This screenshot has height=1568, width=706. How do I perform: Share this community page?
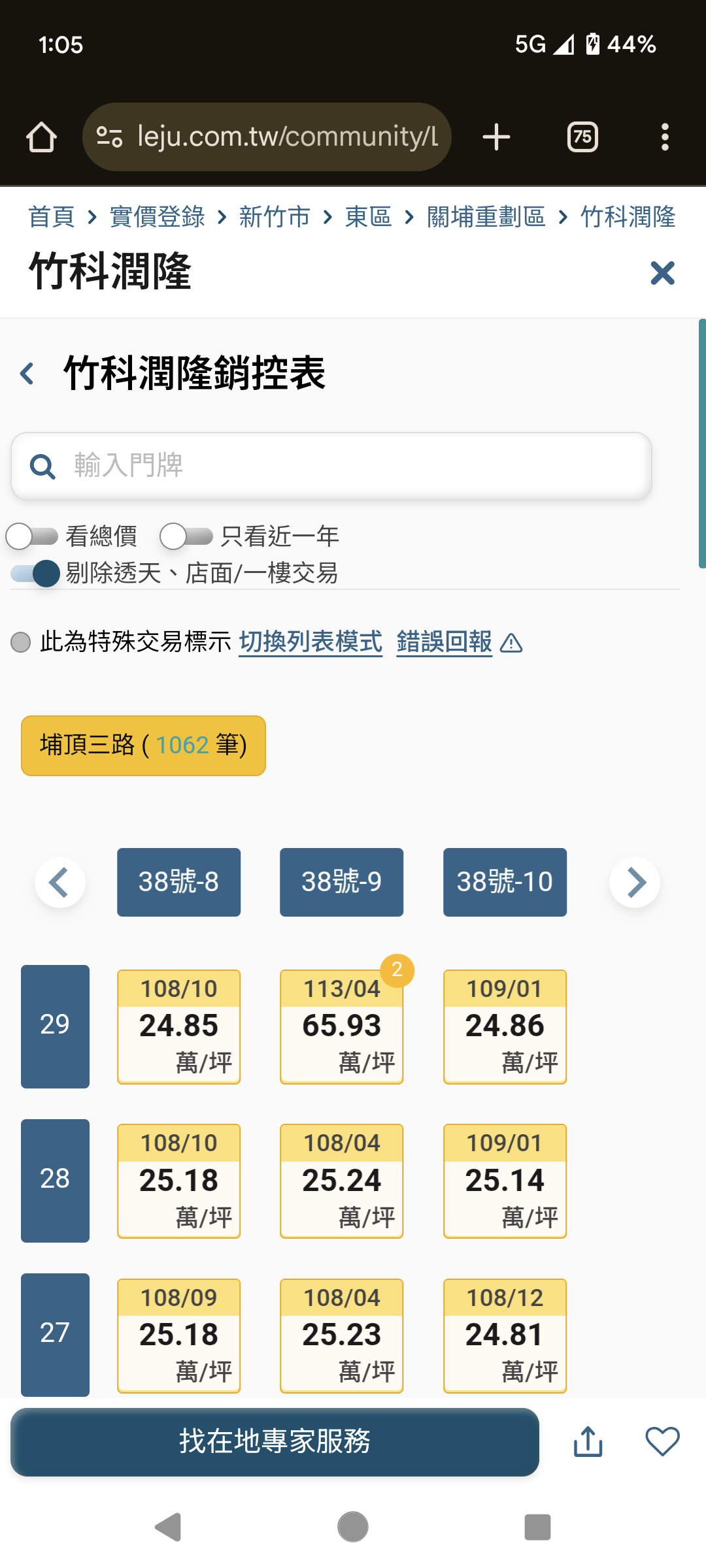[588, 1441]
